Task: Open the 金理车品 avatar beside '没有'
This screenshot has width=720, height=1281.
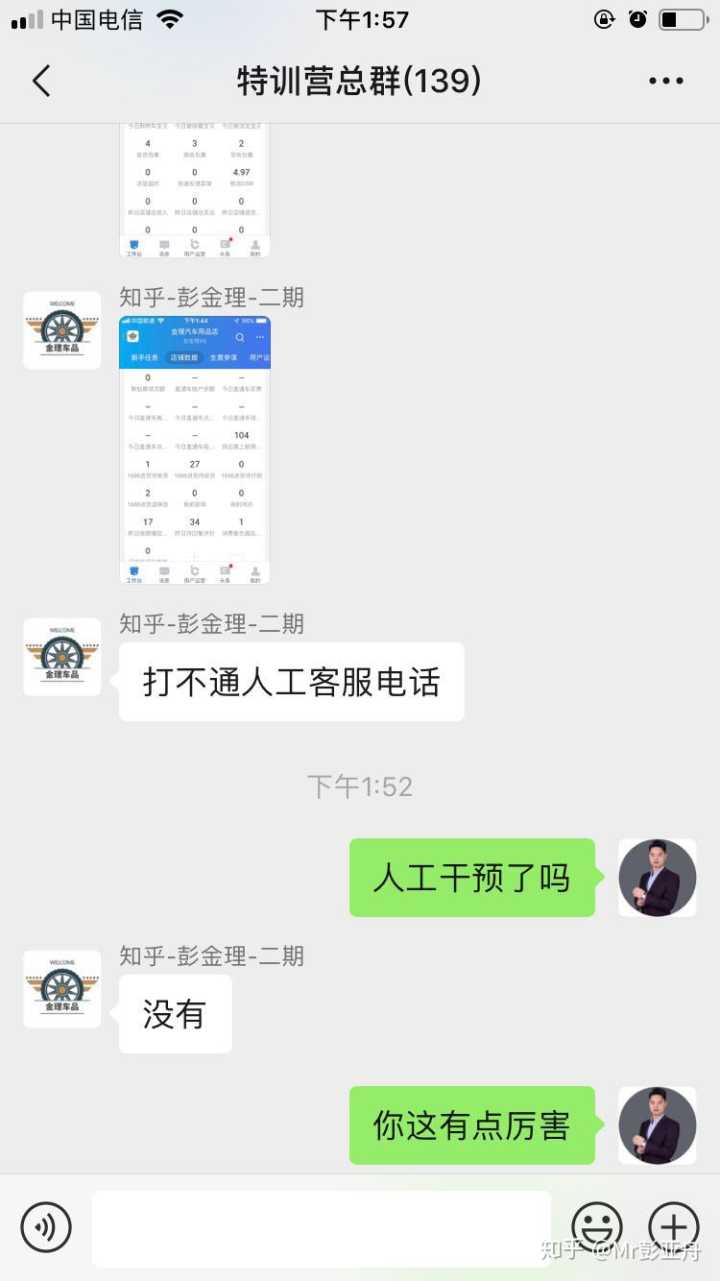Action: coord(62,989)
